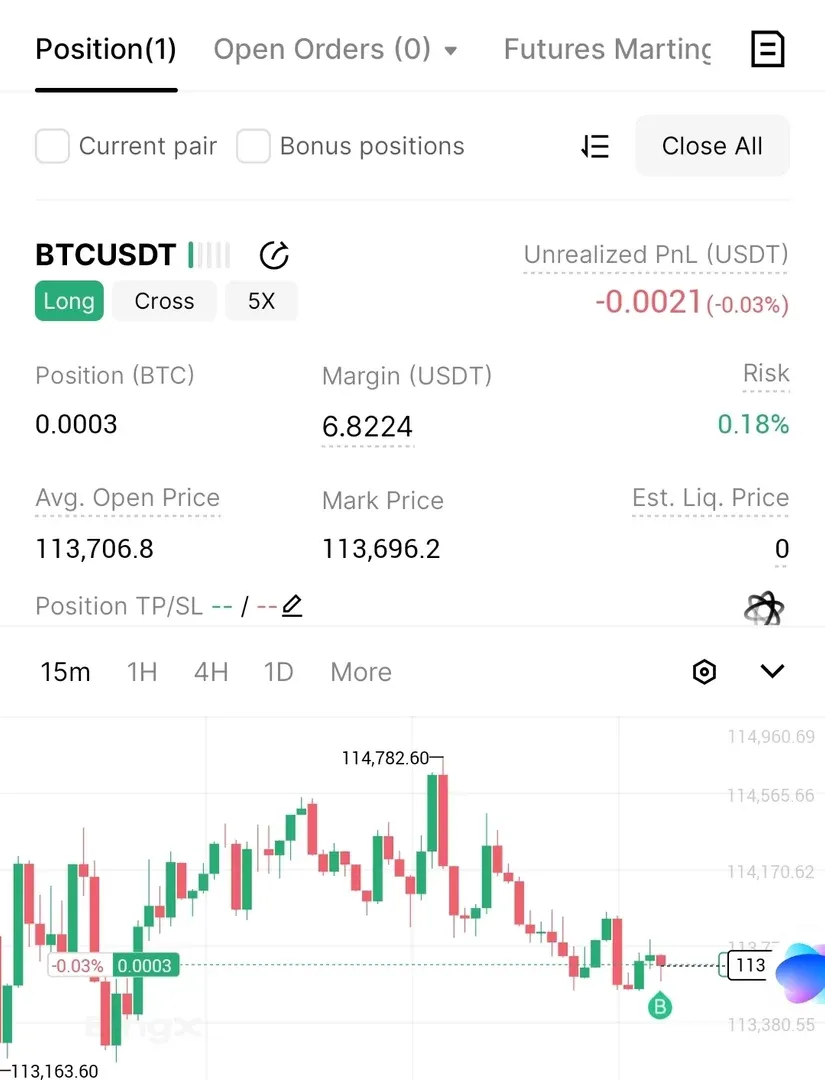Image resolution: width=825 pixels, height=1080 pixels.
Task: Open the position sort options icon
Action: pyautogui.click(x=595, y=146)
